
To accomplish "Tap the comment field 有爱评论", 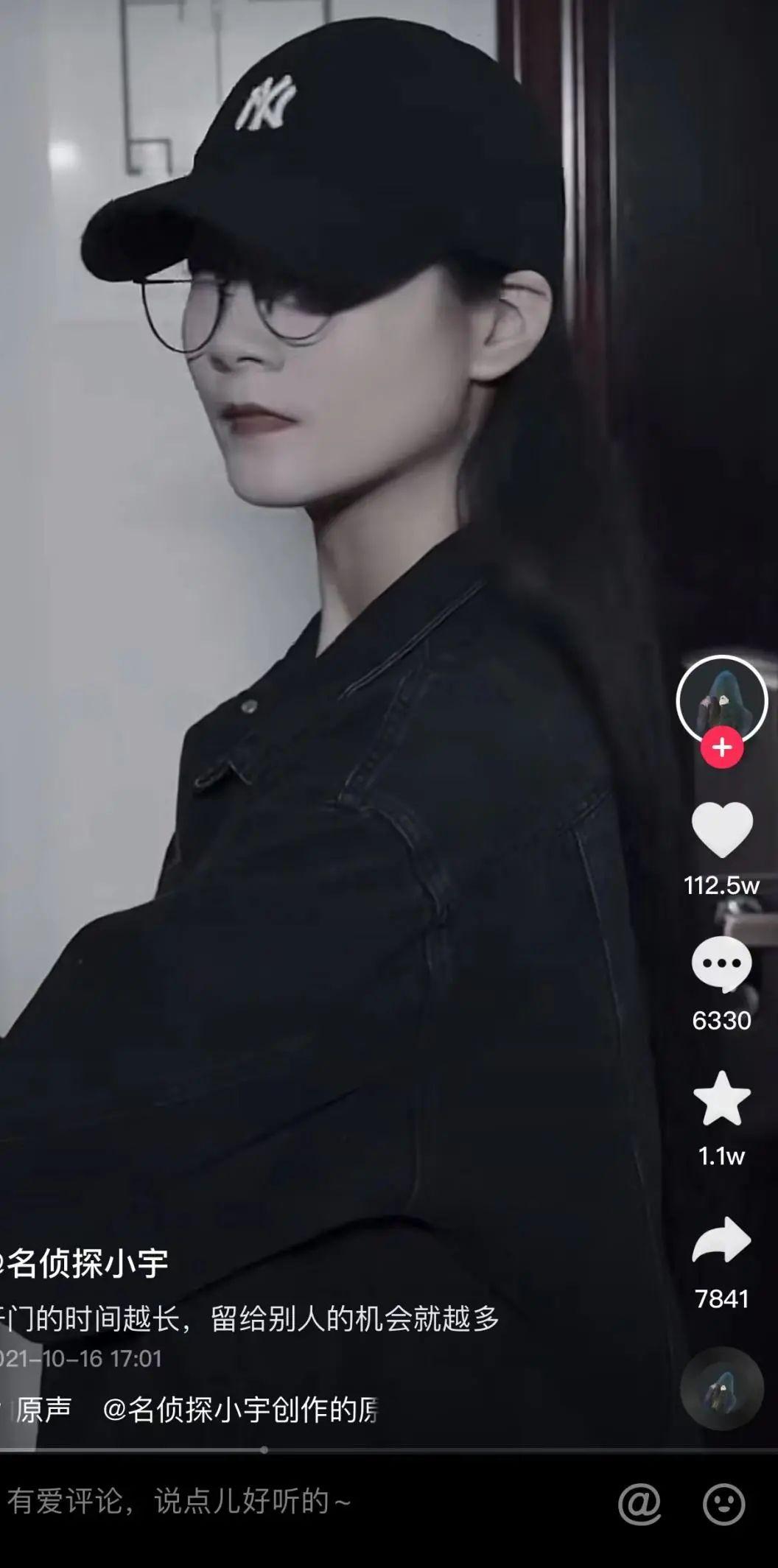I will [x=221, y=1501].
